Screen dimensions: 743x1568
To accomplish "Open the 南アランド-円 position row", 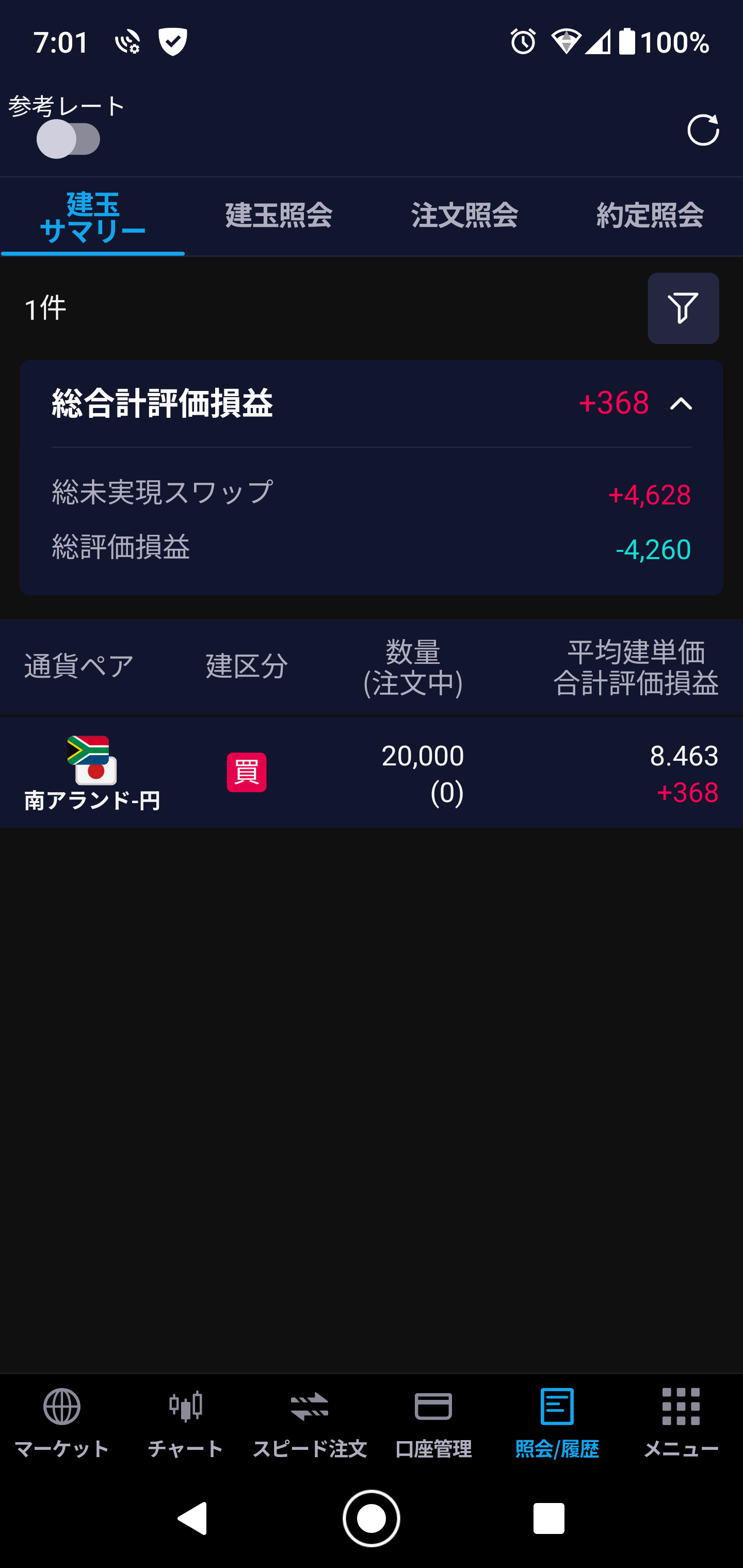I will pos(372,772).
